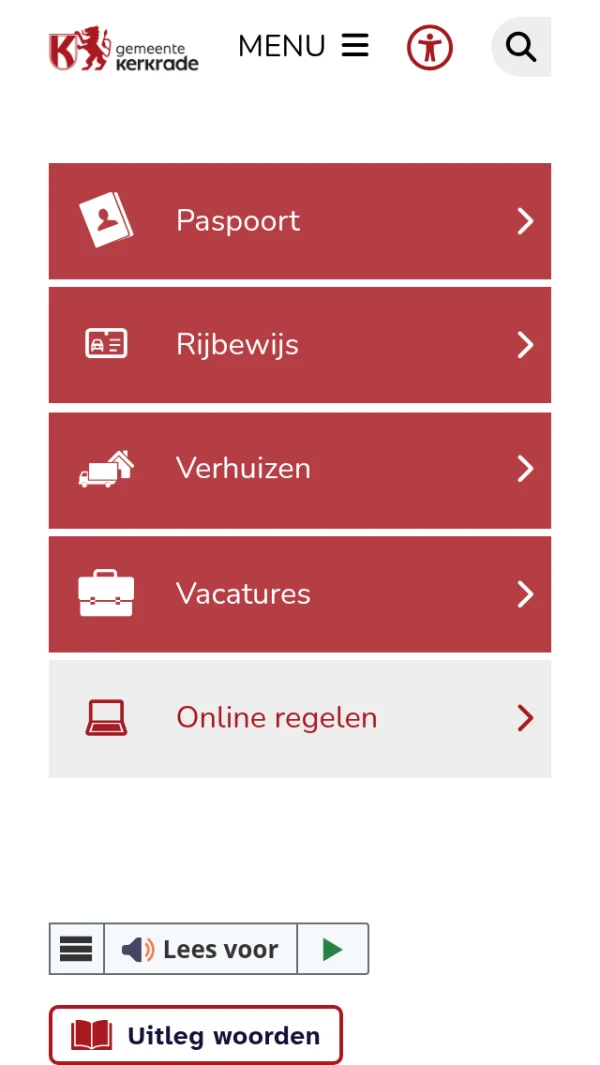View Vacatures listings

300,594
